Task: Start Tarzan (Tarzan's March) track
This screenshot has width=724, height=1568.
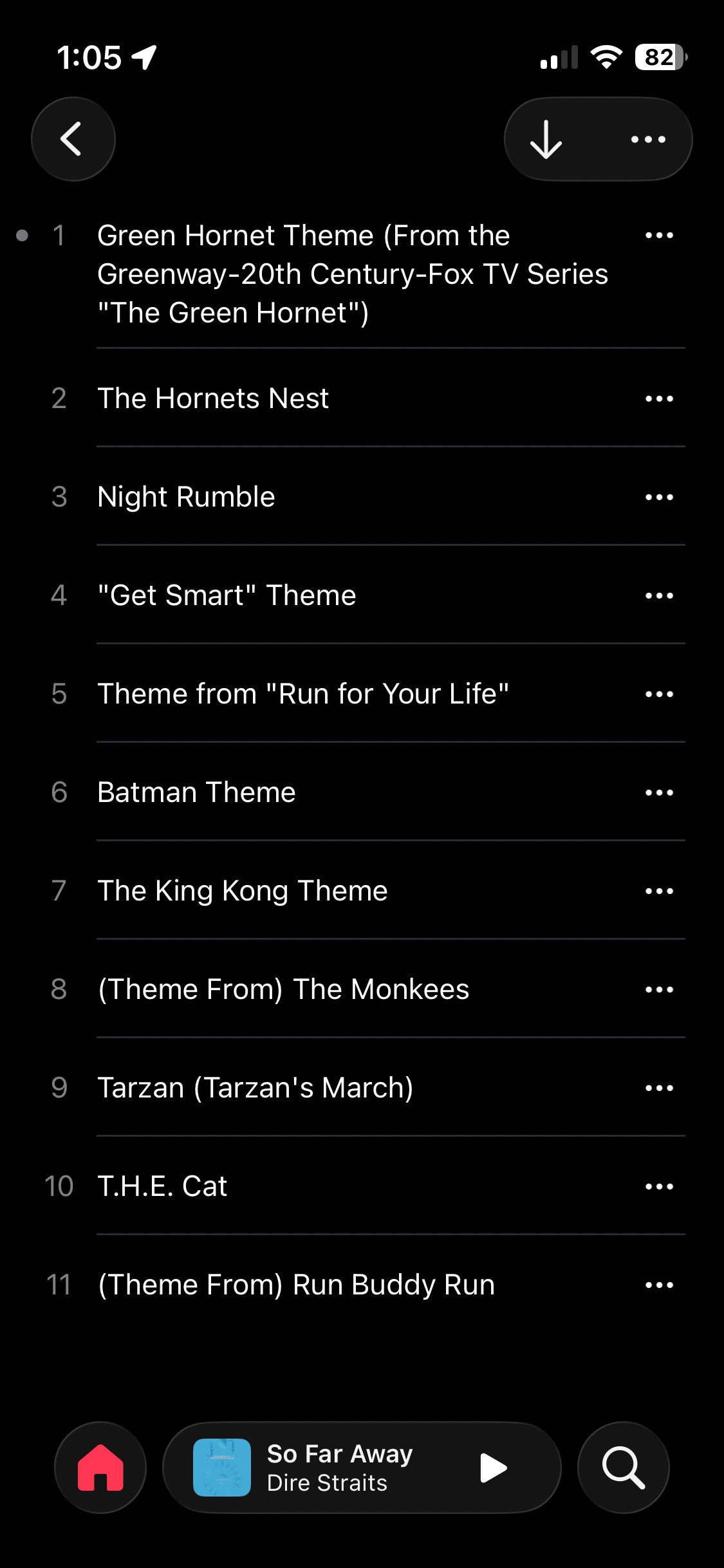Action: pos(255,1088)
